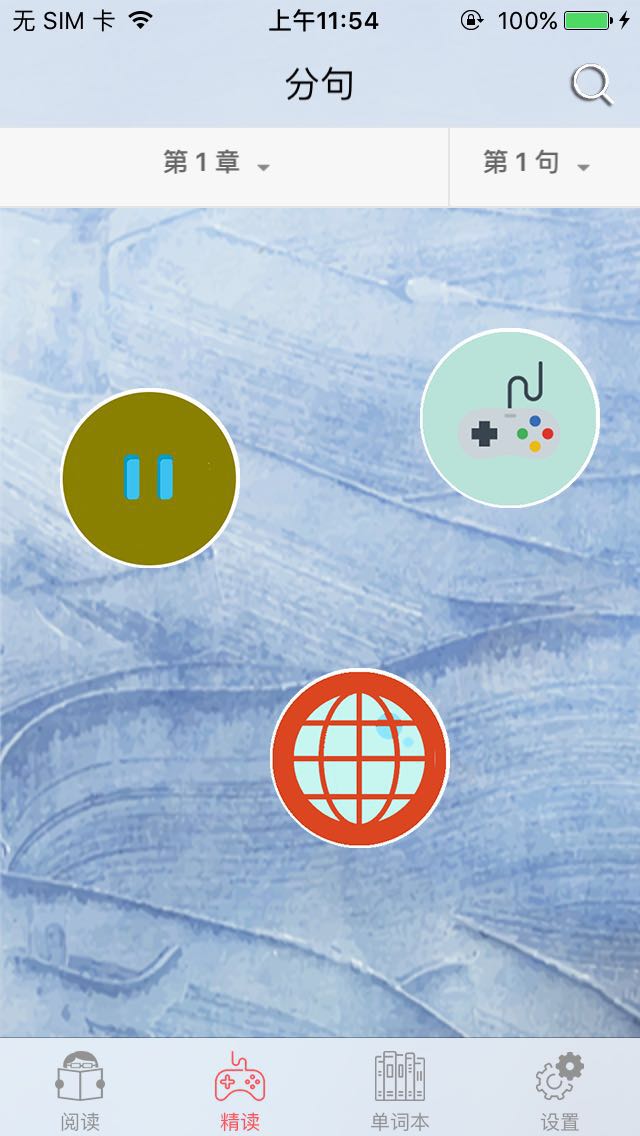Open the game controller circle button
The image size is (640, 1136).
(x=510, y=418)
